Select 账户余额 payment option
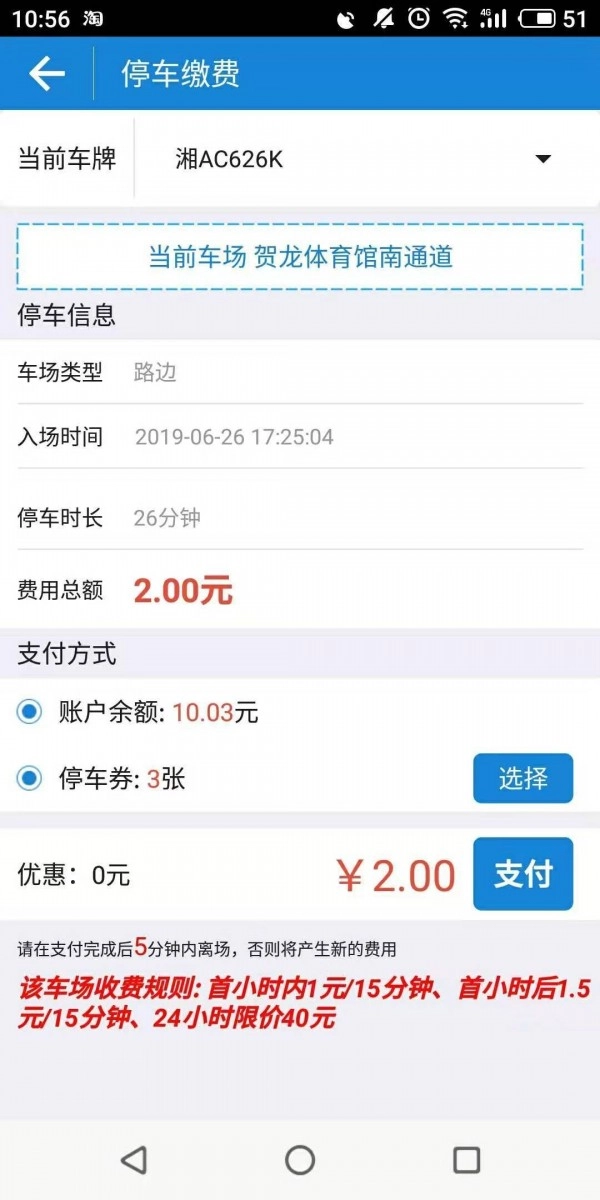 [x=30, y=712]
